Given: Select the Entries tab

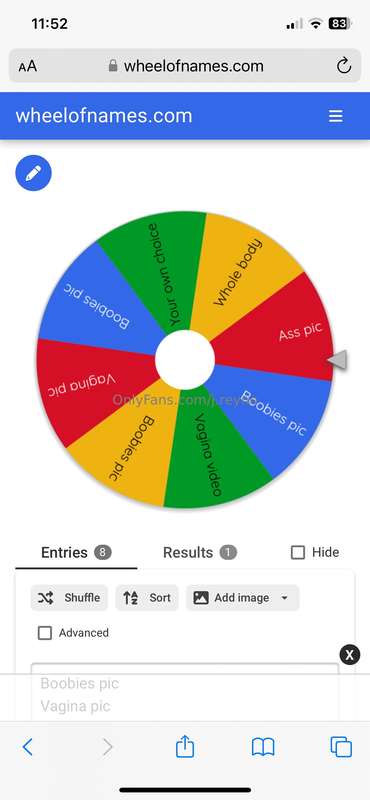Looking at the screenshot, I should click(x=76, y=553).
